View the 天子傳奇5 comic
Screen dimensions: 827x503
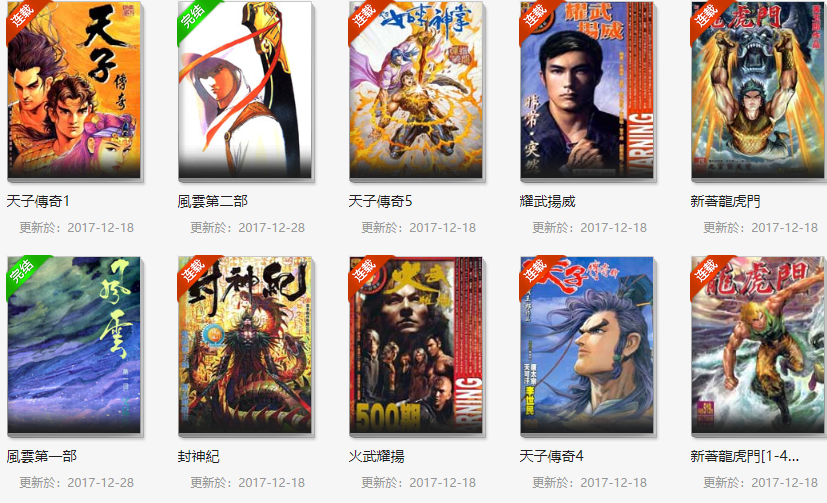tap(415, 90)
